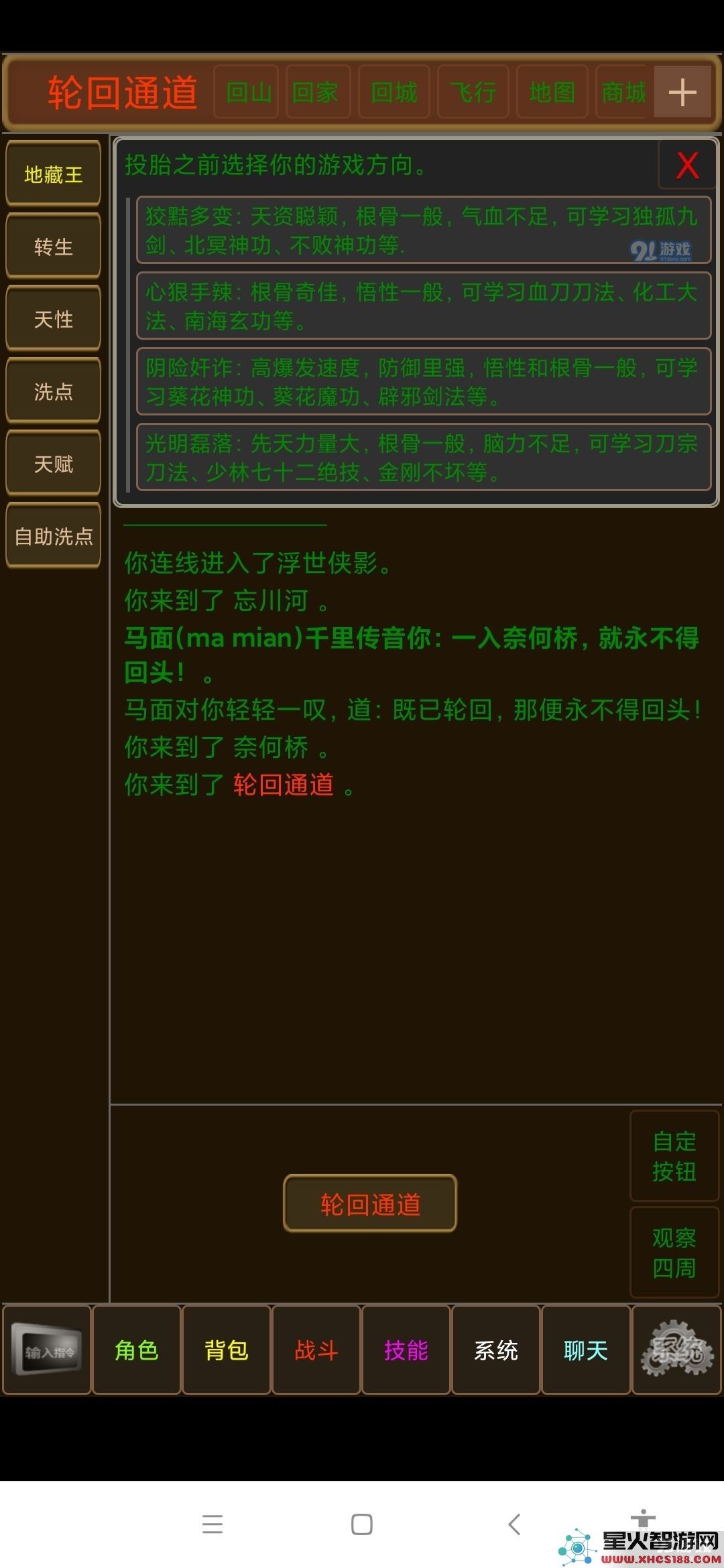Open 自定按钮 settings

[674, 1156]
